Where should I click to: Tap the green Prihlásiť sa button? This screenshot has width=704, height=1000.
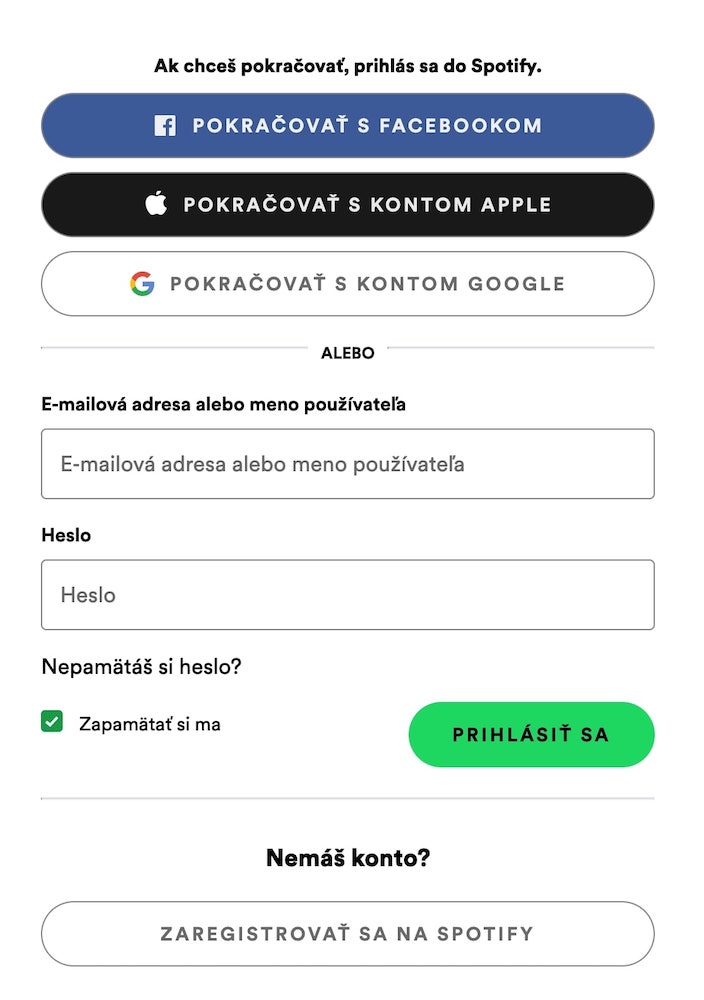(x=531, y=735)
